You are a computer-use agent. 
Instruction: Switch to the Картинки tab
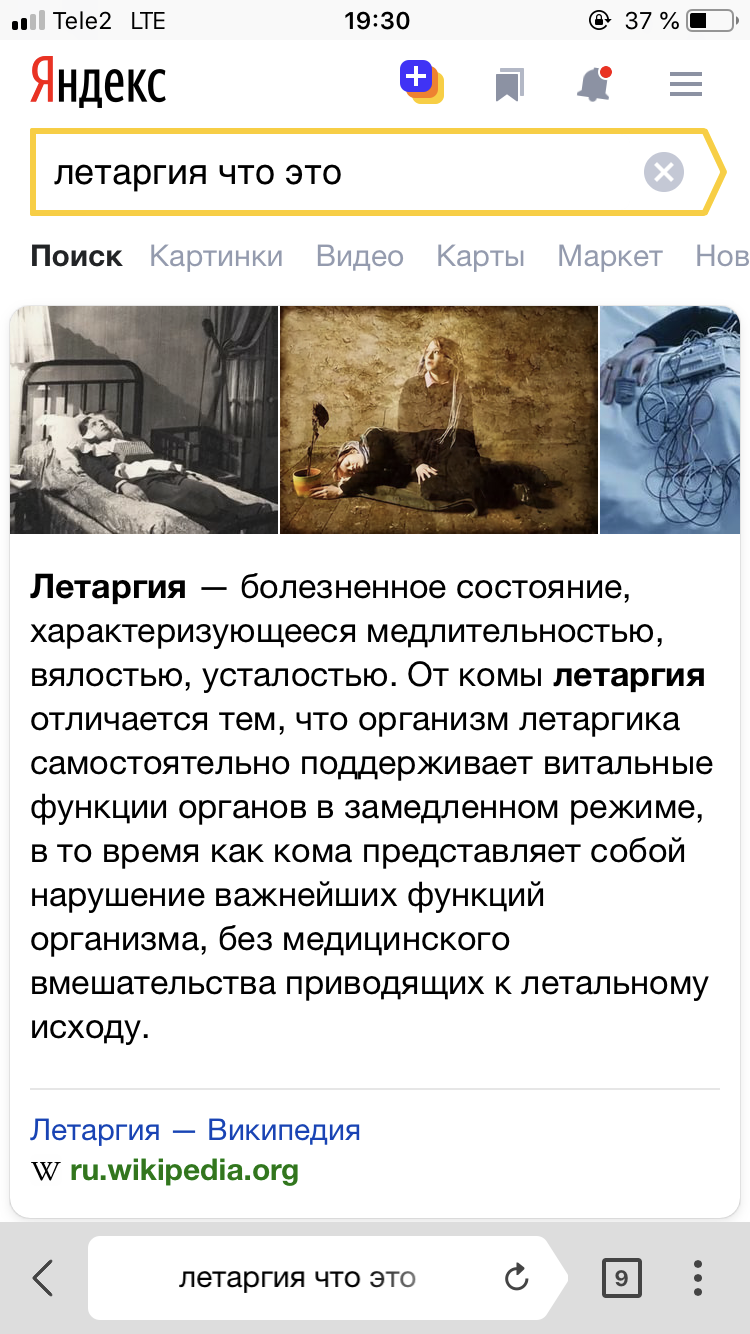pyautogui.click(x=216, y=256)
